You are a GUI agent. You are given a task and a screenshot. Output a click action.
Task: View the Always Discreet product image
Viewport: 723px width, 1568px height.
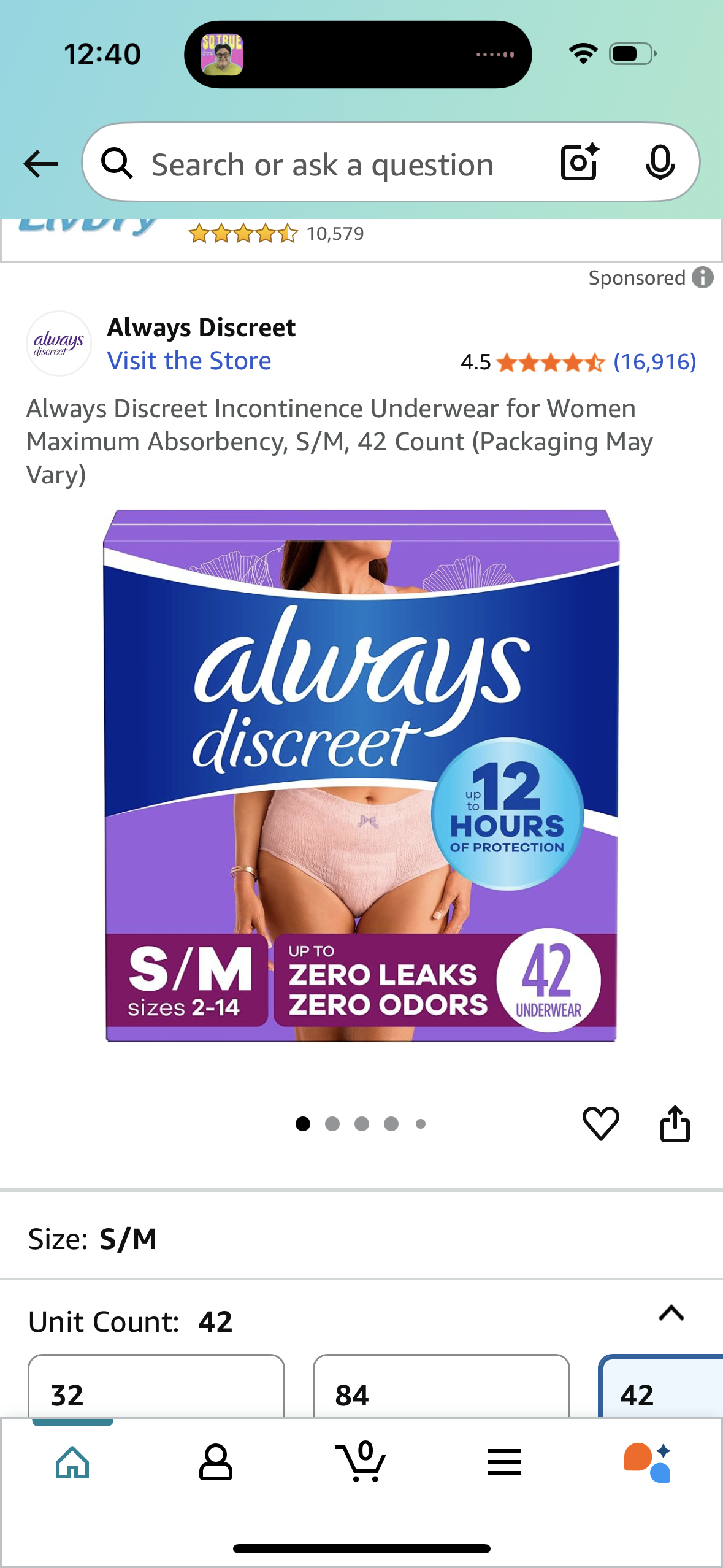click(361, 775)
